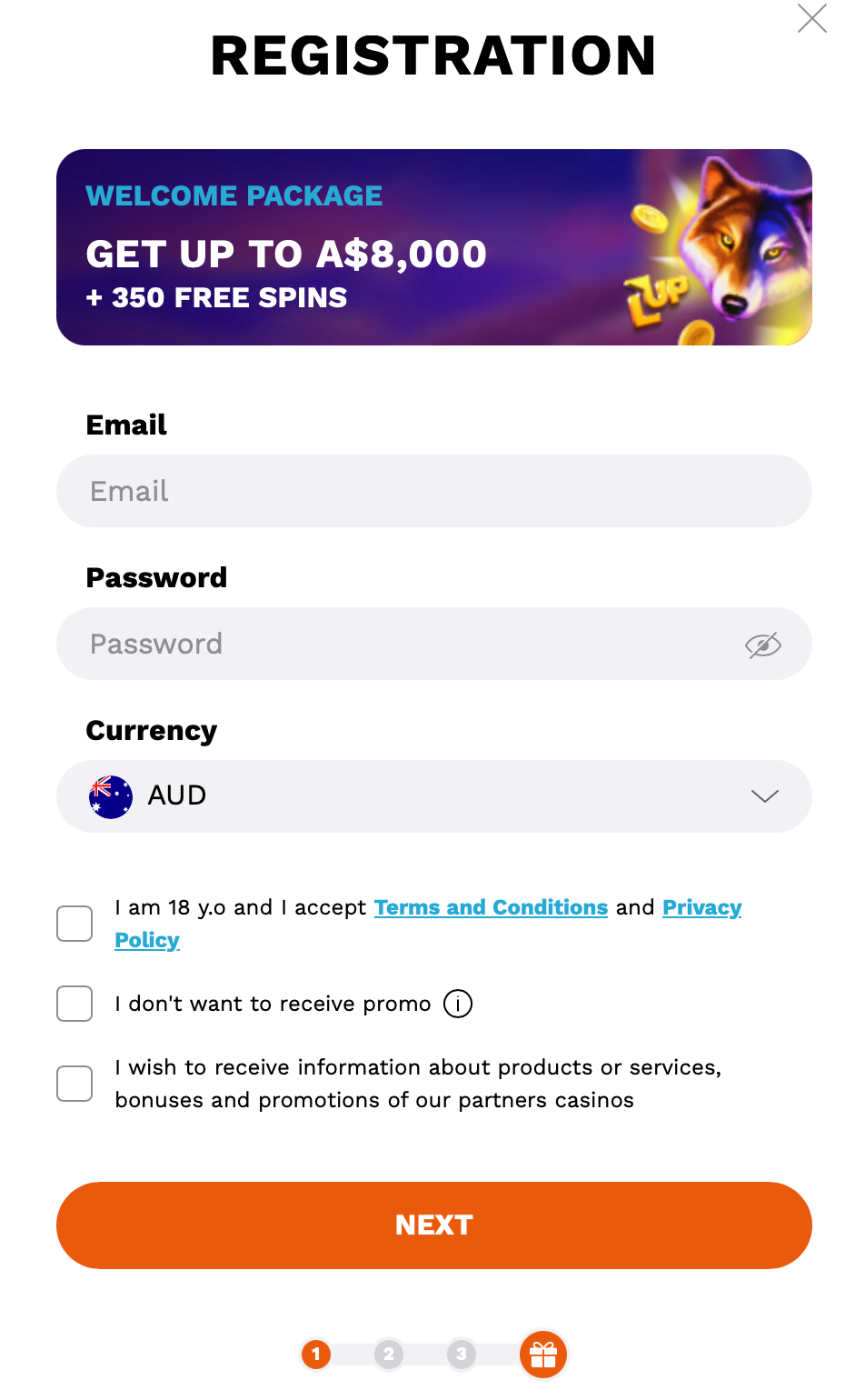
Task: Open the Welcome Package banner
Action: click(433, 247)
